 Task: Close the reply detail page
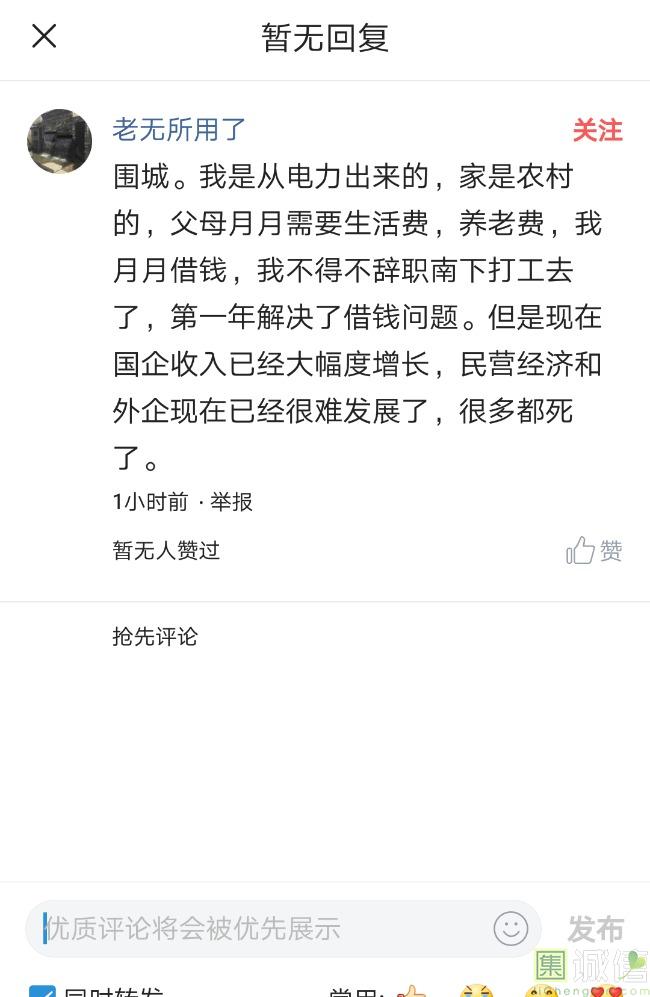point(44,37)
